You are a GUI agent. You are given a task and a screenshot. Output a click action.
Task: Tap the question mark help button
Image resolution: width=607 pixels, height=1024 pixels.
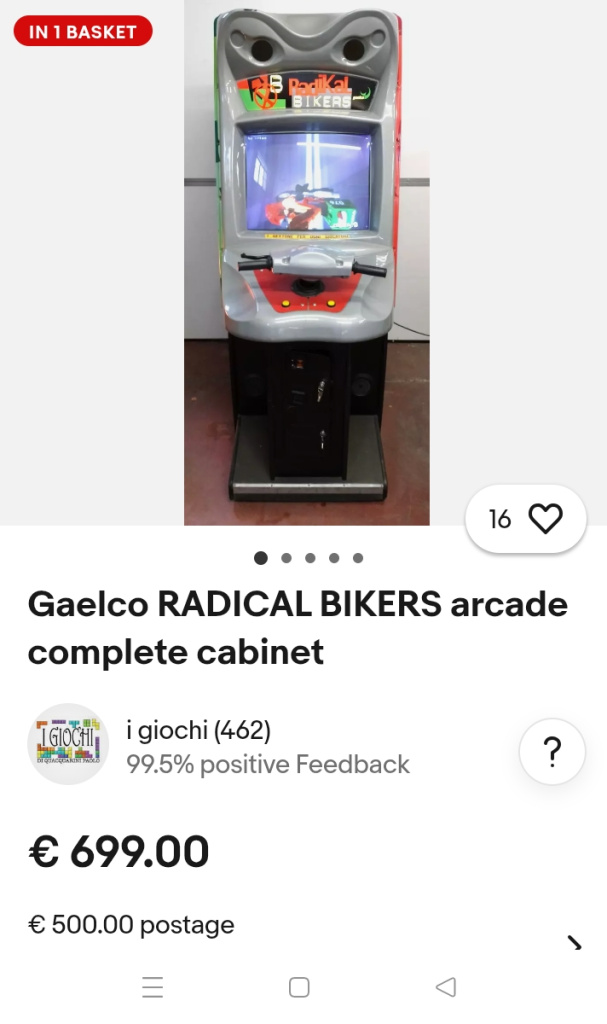(551, 752)
